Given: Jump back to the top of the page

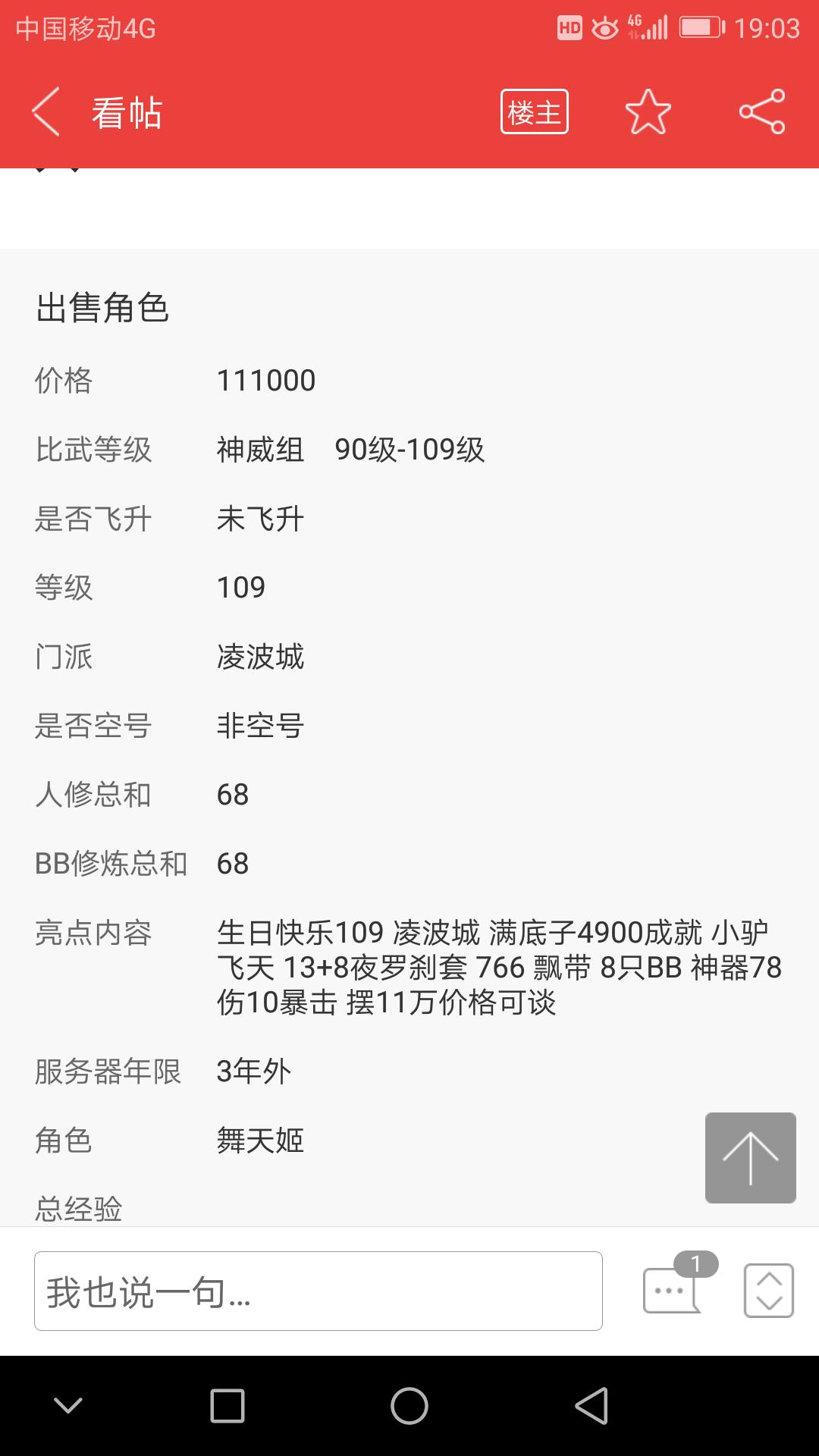Looking at the screenshot, I should 750,1157.
